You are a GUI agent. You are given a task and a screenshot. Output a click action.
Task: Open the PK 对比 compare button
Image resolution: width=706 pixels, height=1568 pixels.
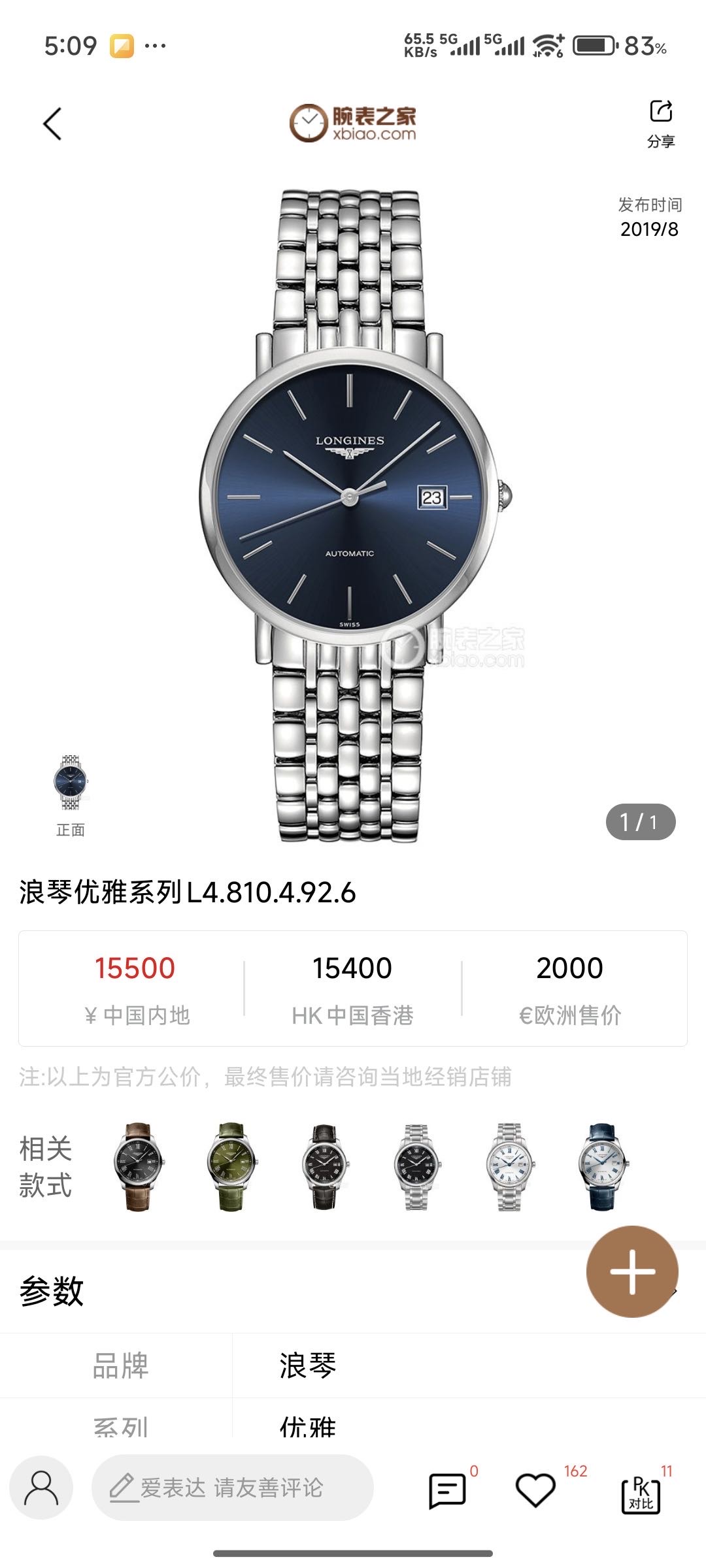click(x=641, y=1493)
